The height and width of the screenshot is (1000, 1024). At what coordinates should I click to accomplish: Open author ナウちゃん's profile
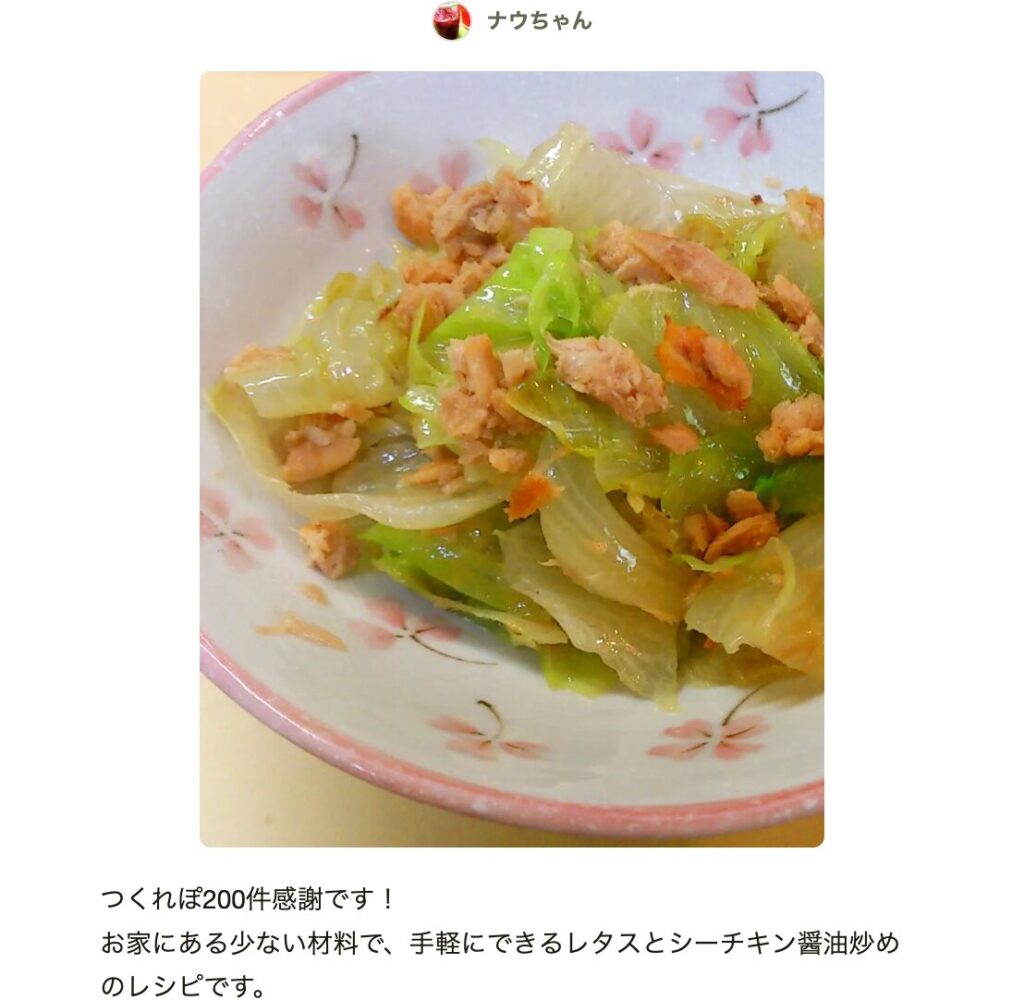point(538,21)
